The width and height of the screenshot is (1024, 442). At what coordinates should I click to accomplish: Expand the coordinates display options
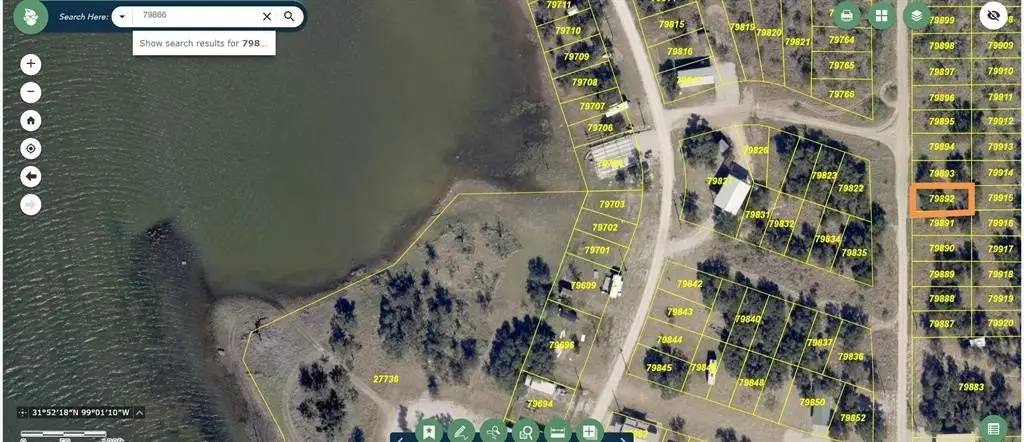(140, 413)
